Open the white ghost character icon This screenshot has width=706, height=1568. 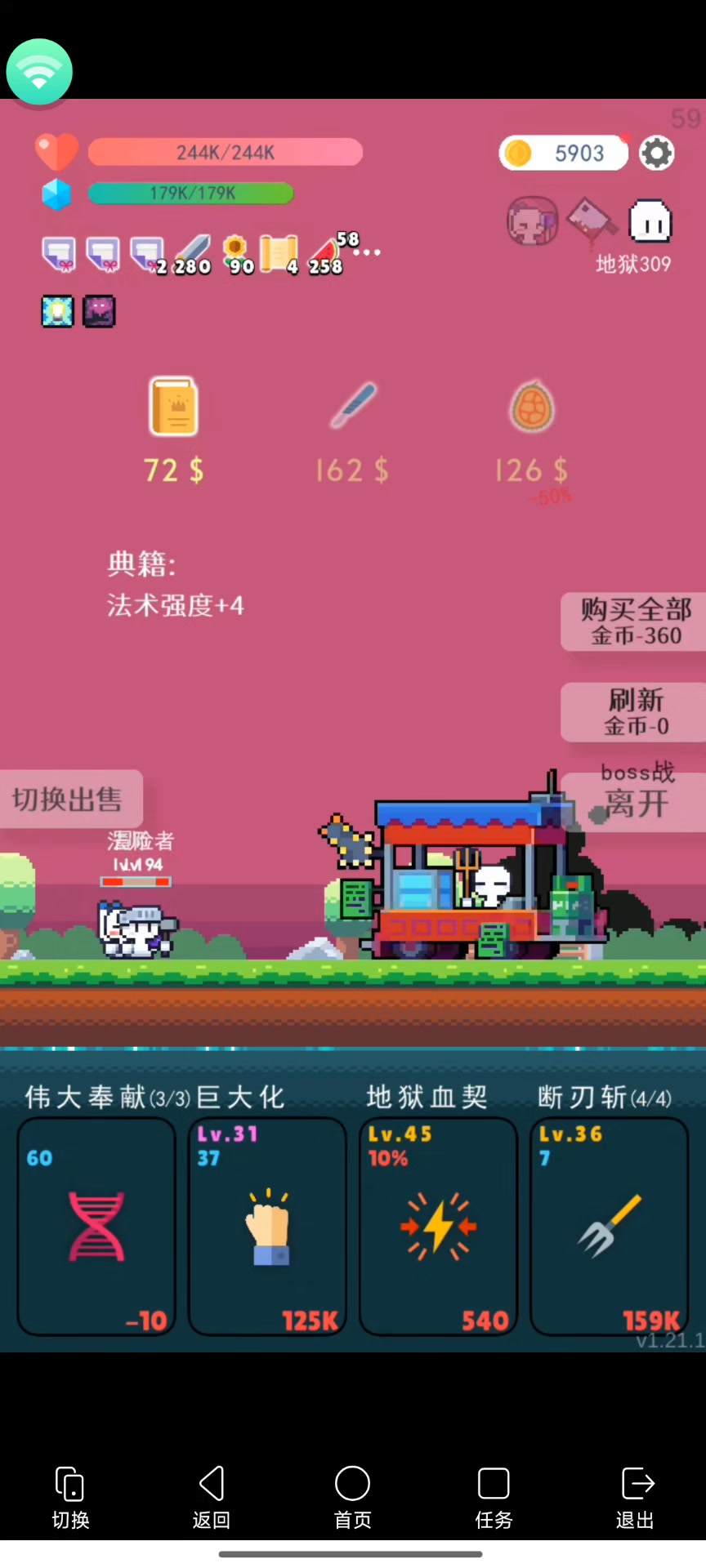click(650, 222)
